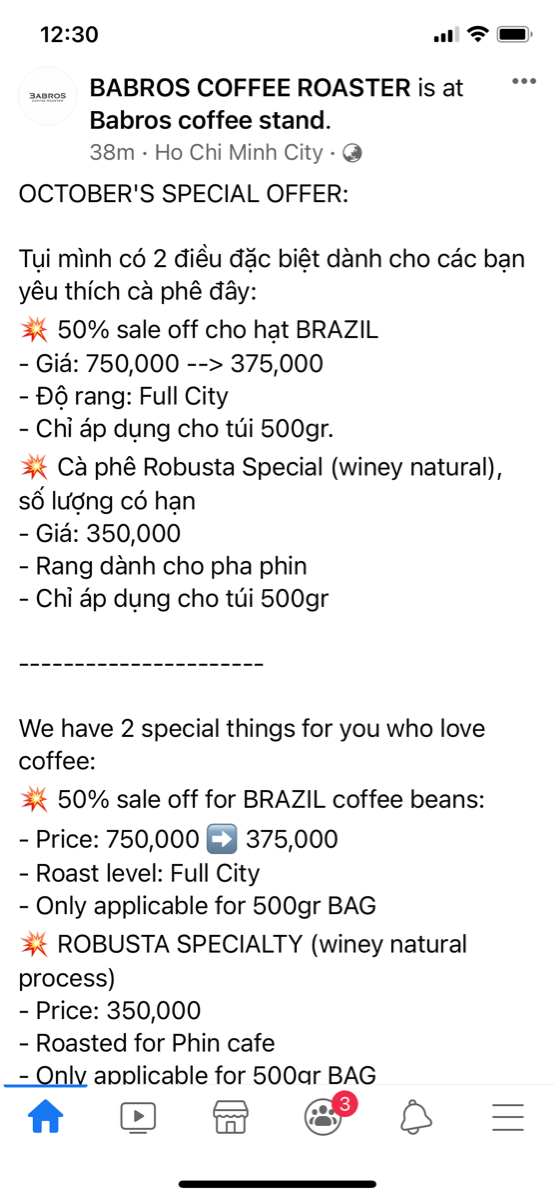
Task: Go to the Home feed tab
Action: (x=46, y=1116)
